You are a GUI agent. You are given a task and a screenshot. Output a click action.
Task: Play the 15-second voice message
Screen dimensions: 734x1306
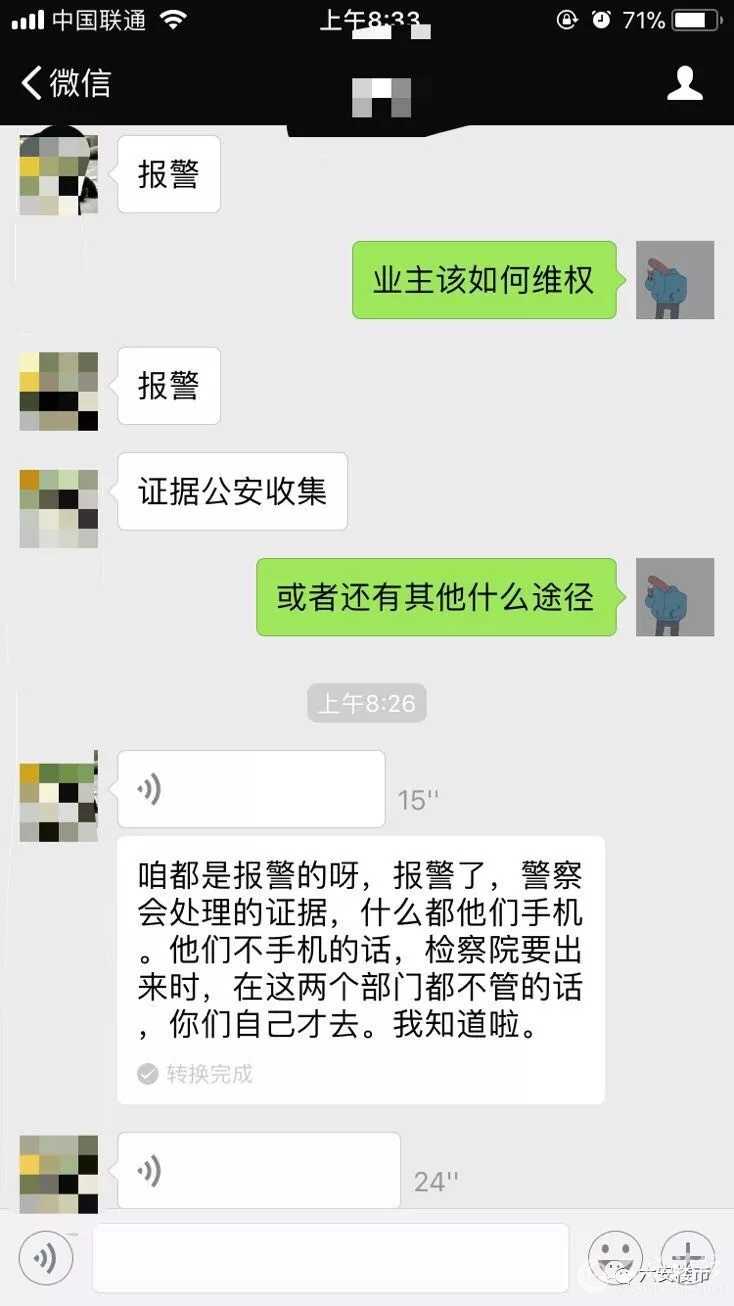pos(251,789)
